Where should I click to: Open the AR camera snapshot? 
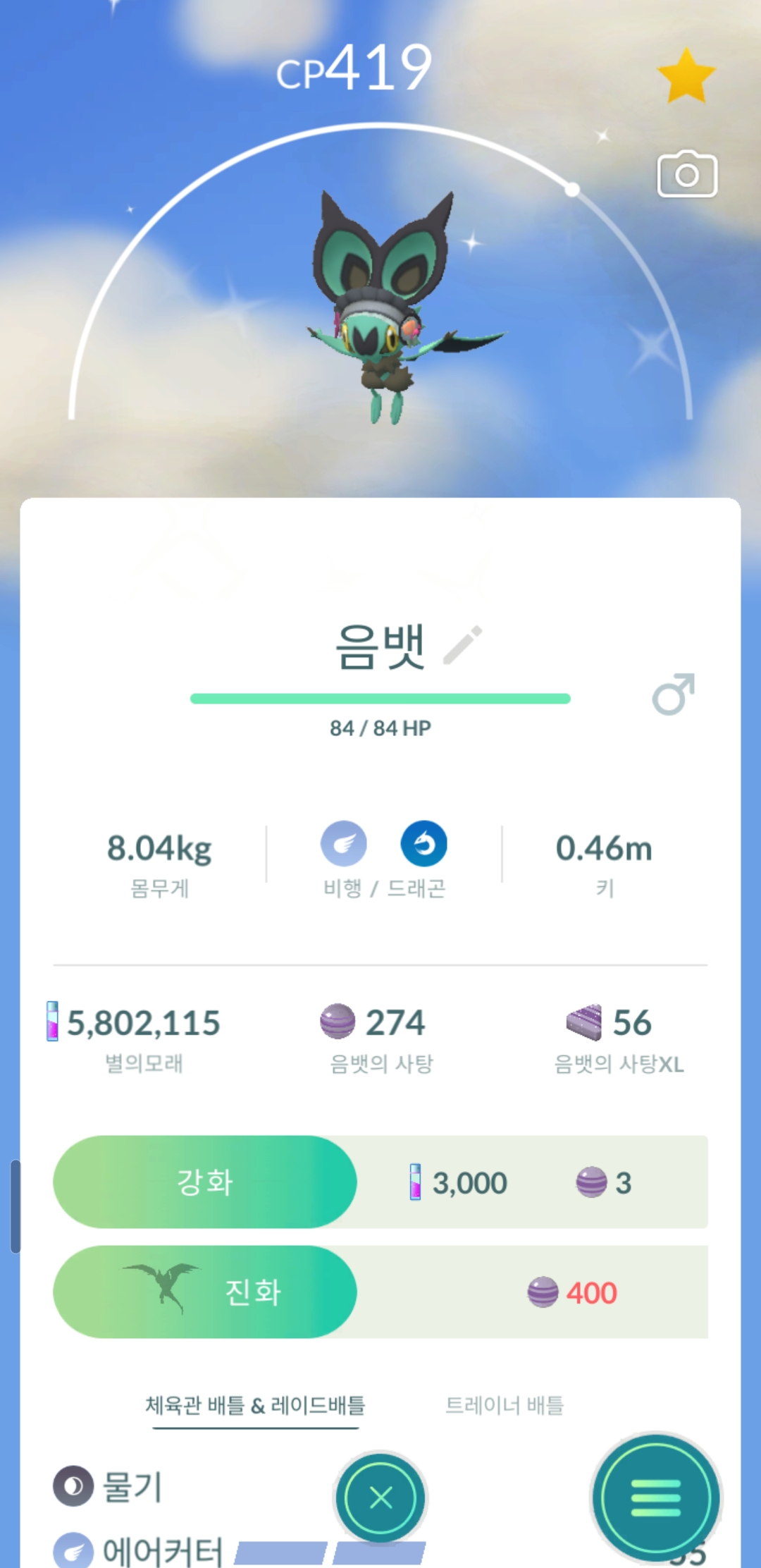(687, 174)
